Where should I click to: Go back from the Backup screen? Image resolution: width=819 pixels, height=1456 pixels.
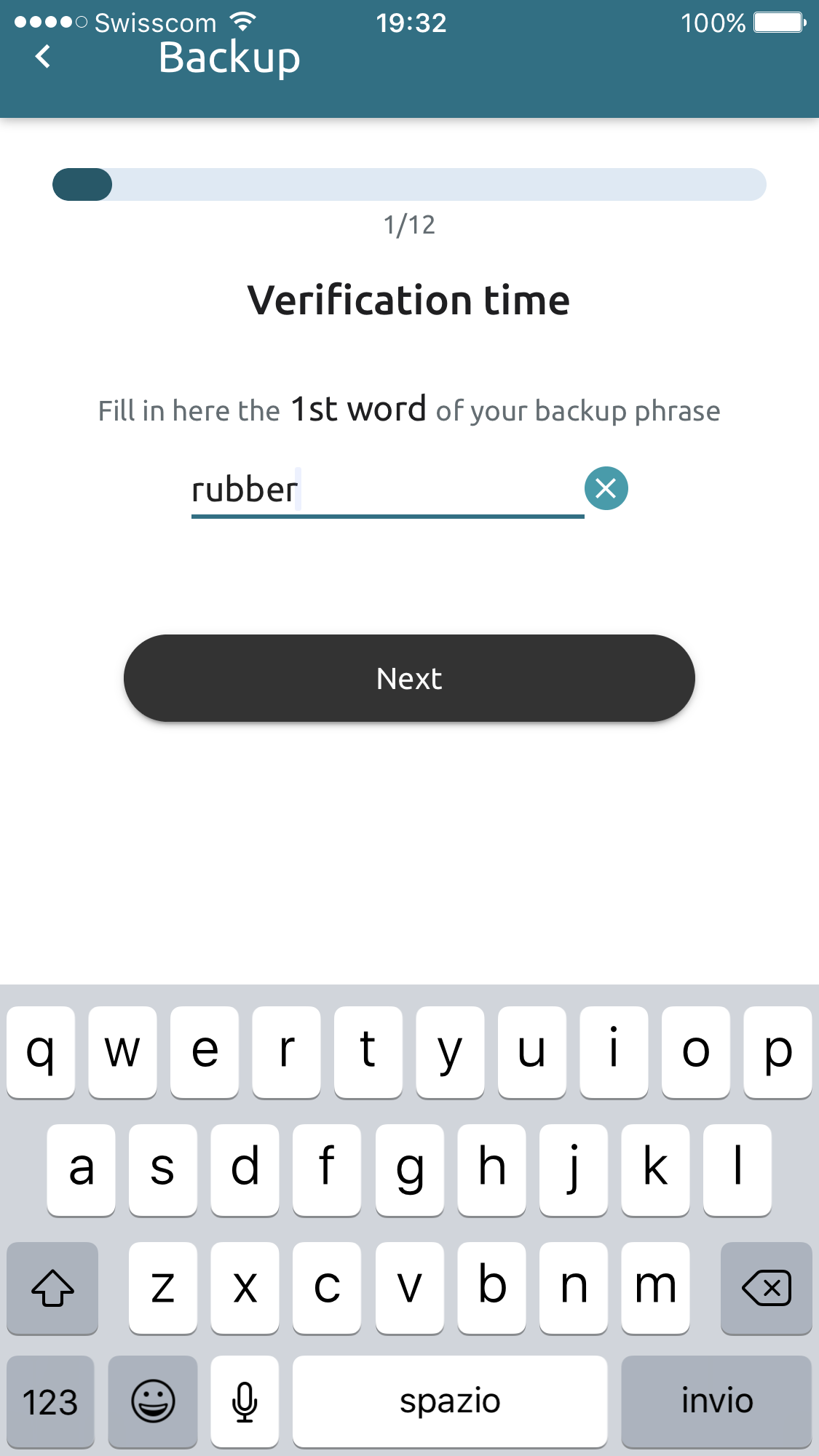(44, 57)
